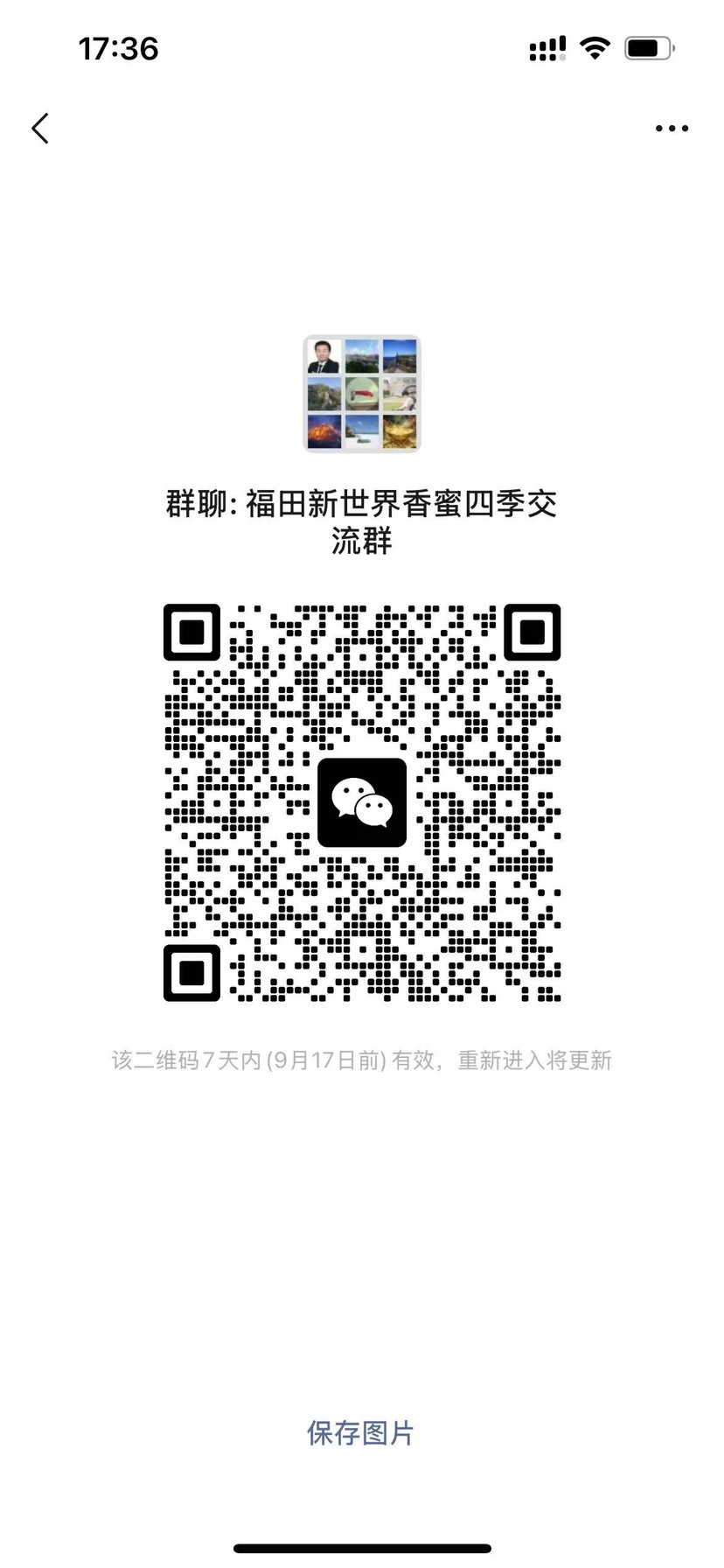Screen dimensions: 724x1568
Task: Go back using the top-left arrow
Action: coord(40,129)
